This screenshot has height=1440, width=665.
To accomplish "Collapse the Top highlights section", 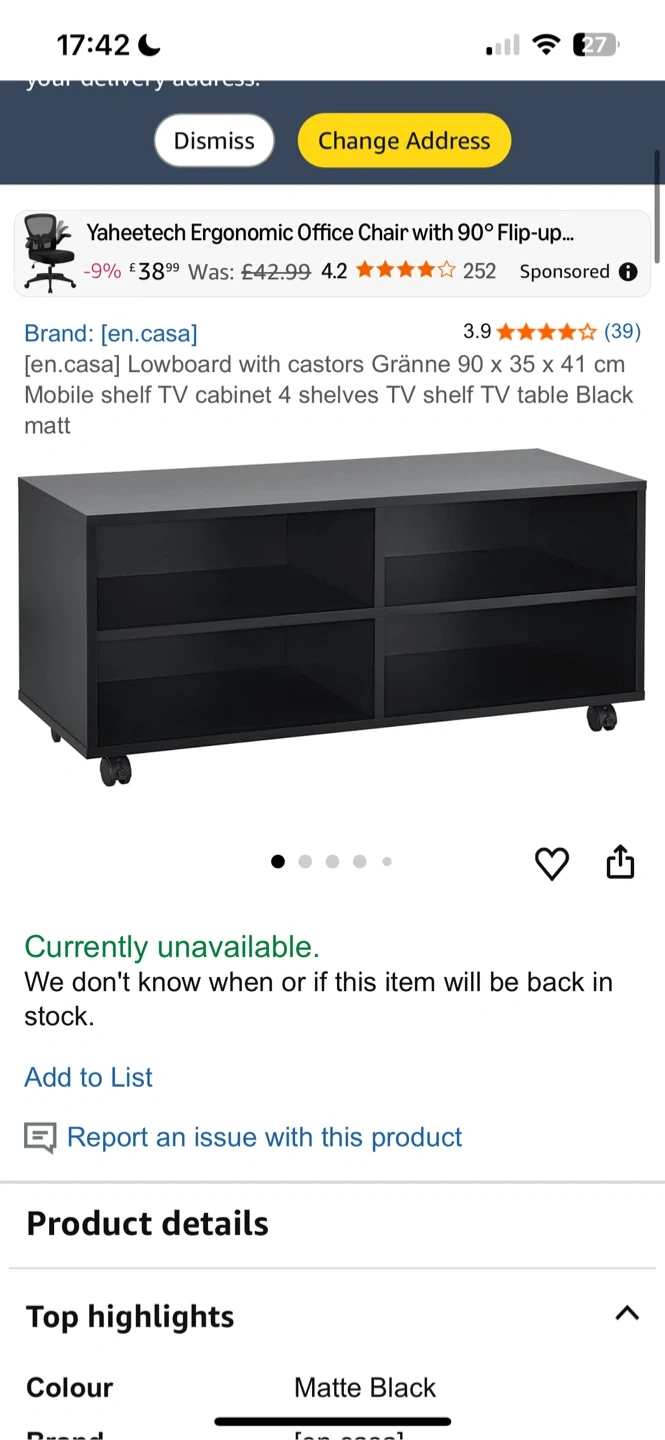I will click(627, 1314).
